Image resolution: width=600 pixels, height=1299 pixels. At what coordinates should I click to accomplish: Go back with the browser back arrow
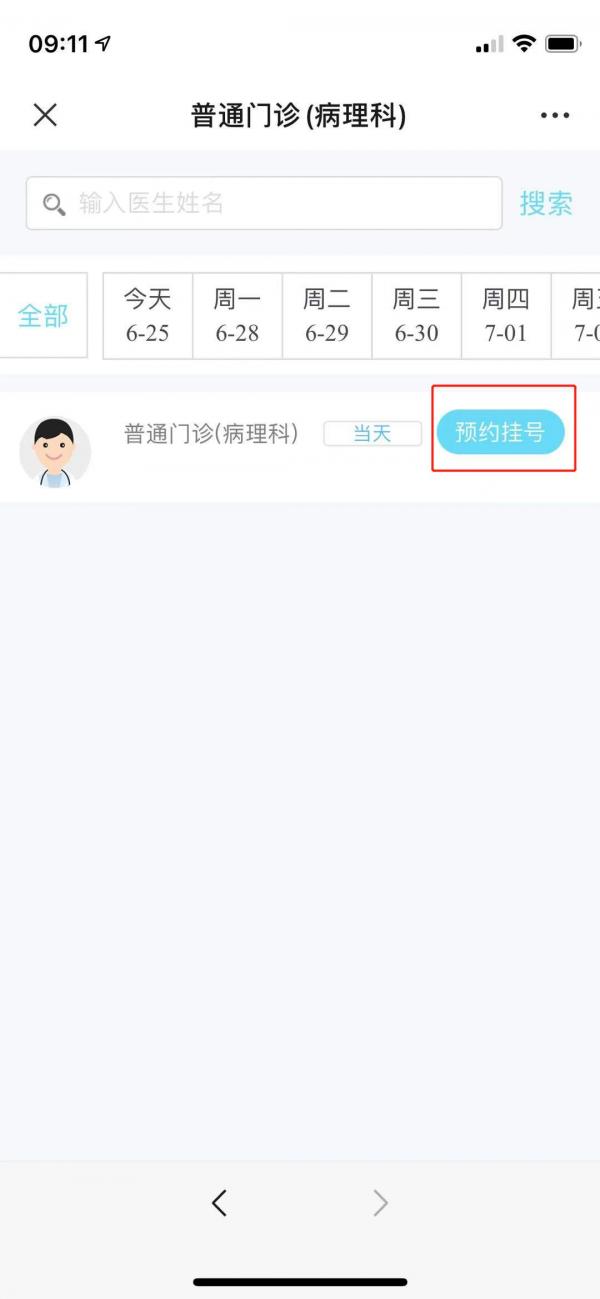[x=220, y=1203]
